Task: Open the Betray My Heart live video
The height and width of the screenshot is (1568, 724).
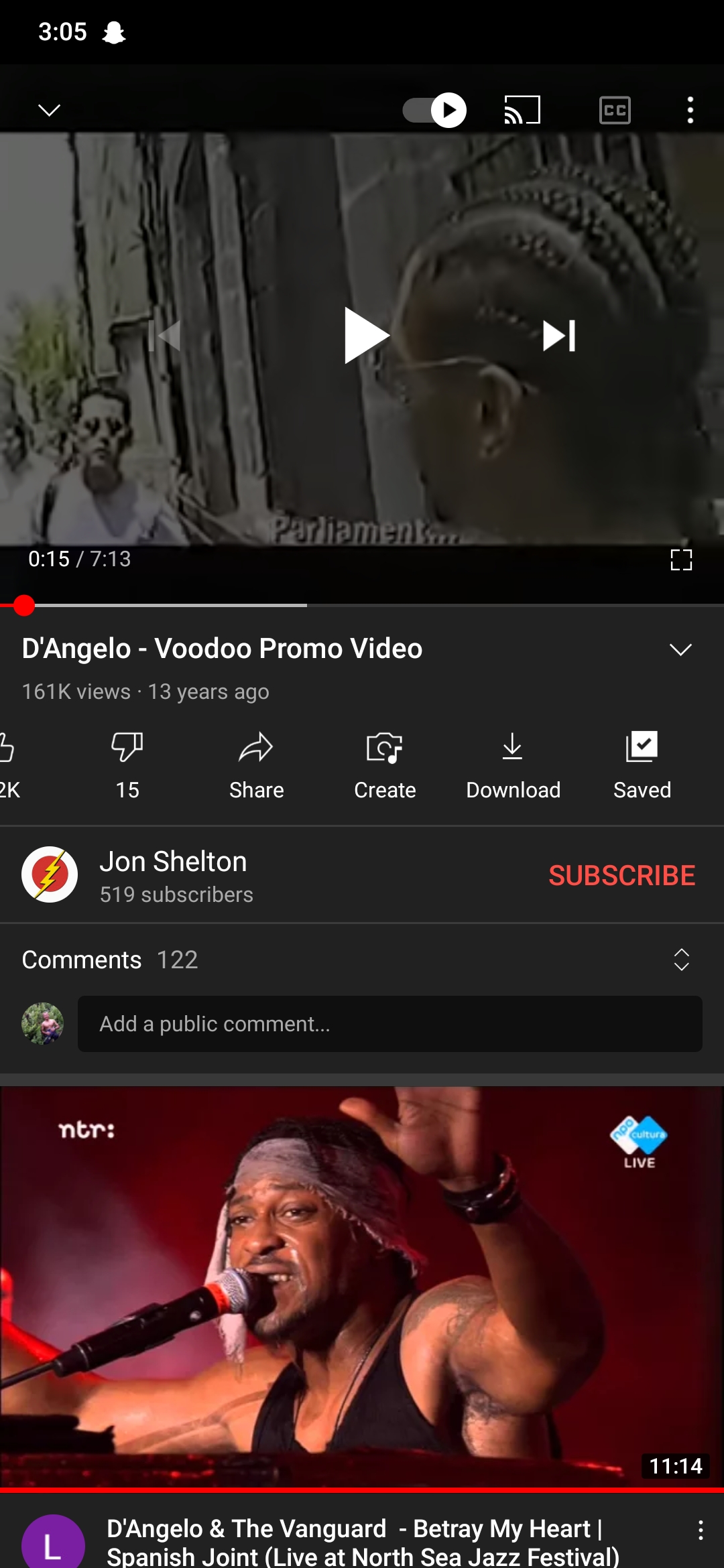Action: (x=362, y=1287)
